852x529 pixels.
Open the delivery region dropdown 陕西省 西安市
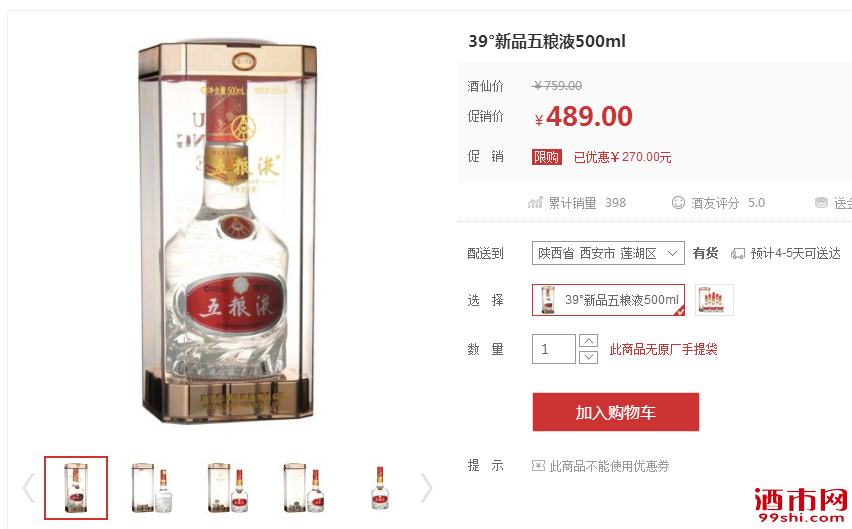[x=608, y=253]
